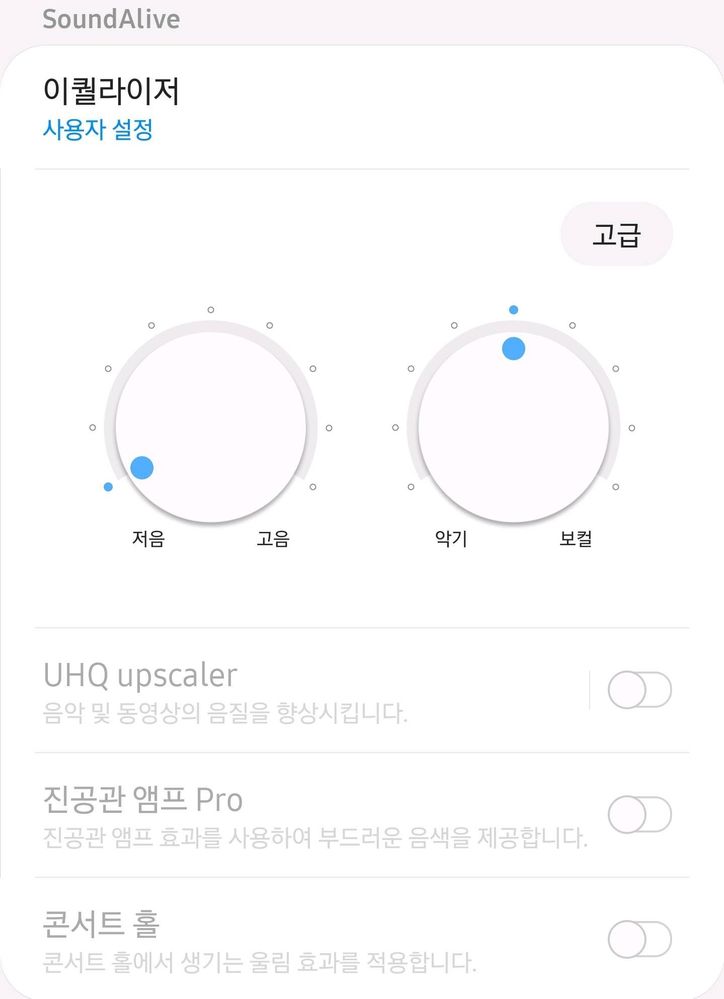The width and height of the screenshot is (724, 999).
Task: Open the 이퀄라이저 preset selection row
Action: (x=300, y=109)
